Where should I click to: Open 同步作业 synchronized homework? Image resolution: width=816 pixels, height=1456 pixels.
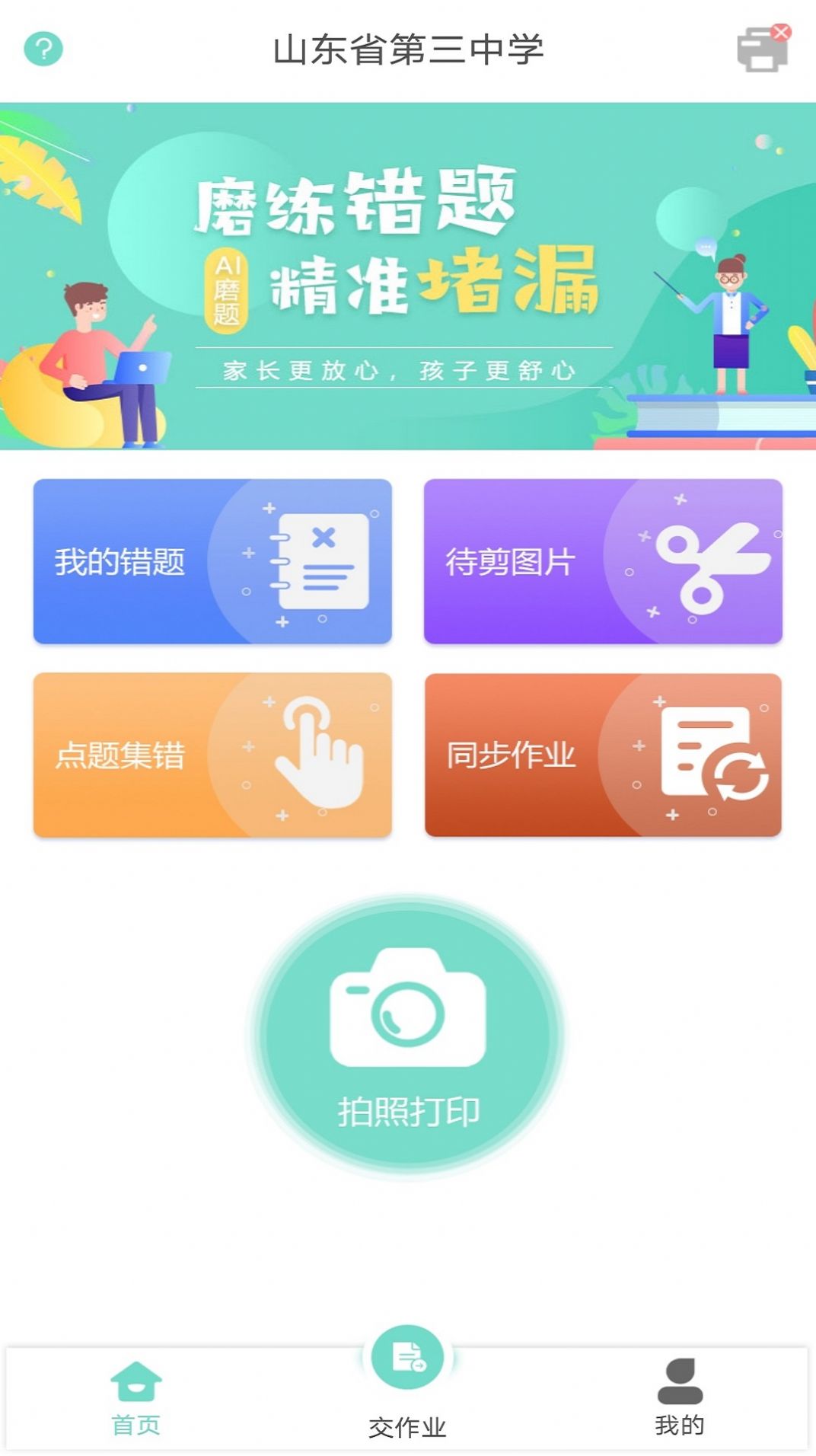click(605, 754)
